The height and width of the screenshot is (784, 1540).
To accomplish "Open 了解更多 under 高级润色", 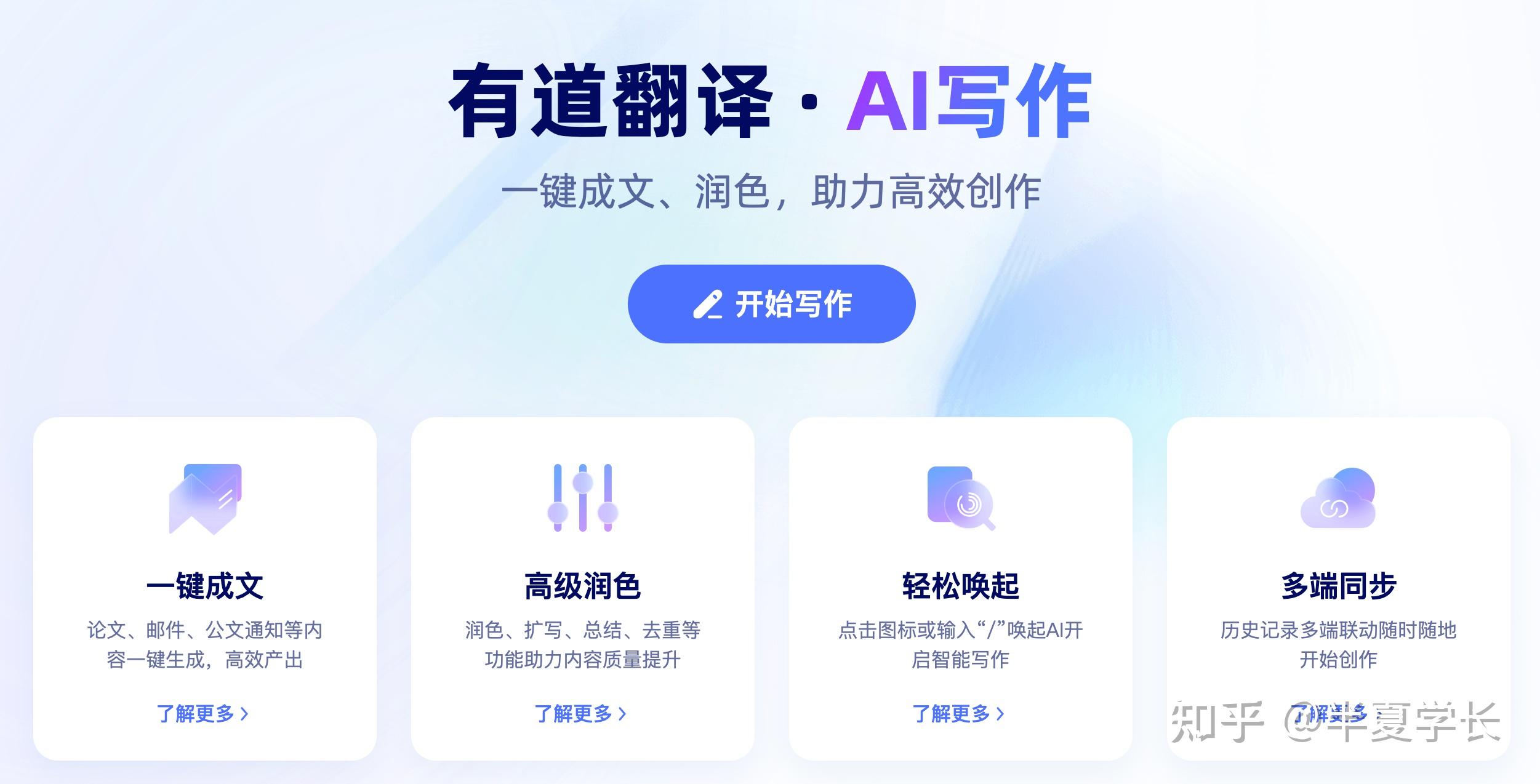I will coord(580,714).
